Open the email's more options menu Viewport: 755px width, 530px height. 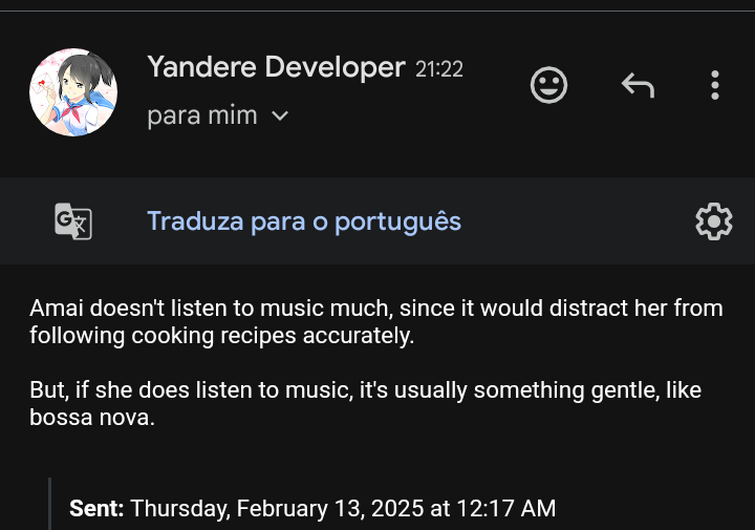coord(714,86)
